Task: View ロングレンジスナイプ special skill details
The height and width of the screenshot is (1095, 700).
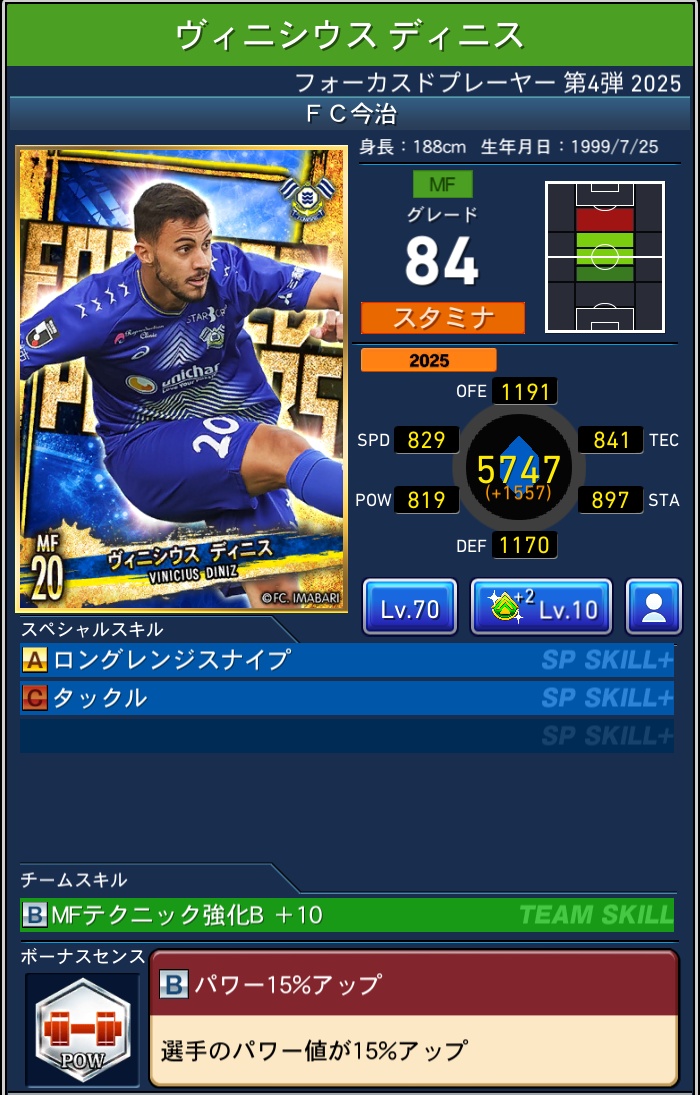Action: point(346,660)
